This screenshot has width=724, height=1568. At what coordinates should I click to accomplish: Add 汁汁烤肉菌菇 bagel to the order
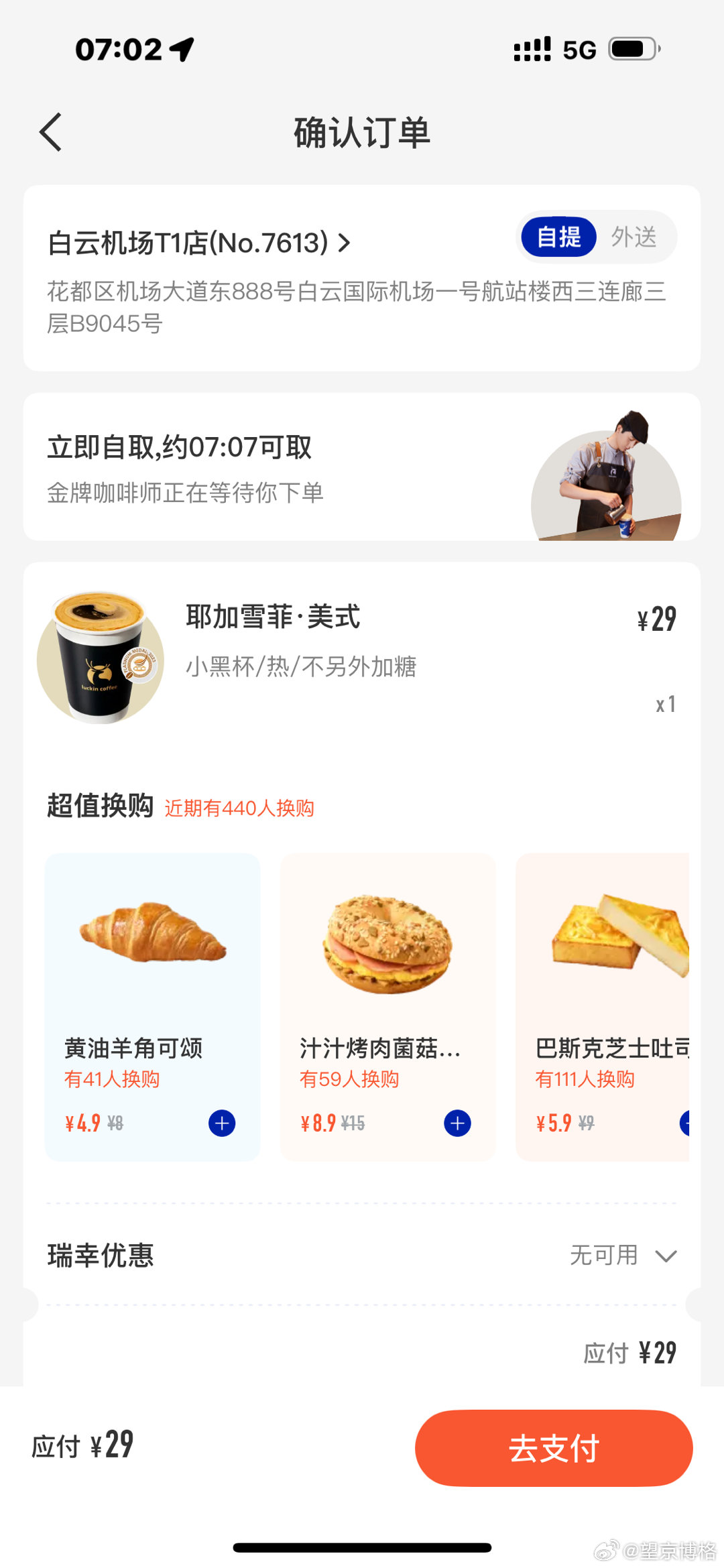[x=457, y=1123]
